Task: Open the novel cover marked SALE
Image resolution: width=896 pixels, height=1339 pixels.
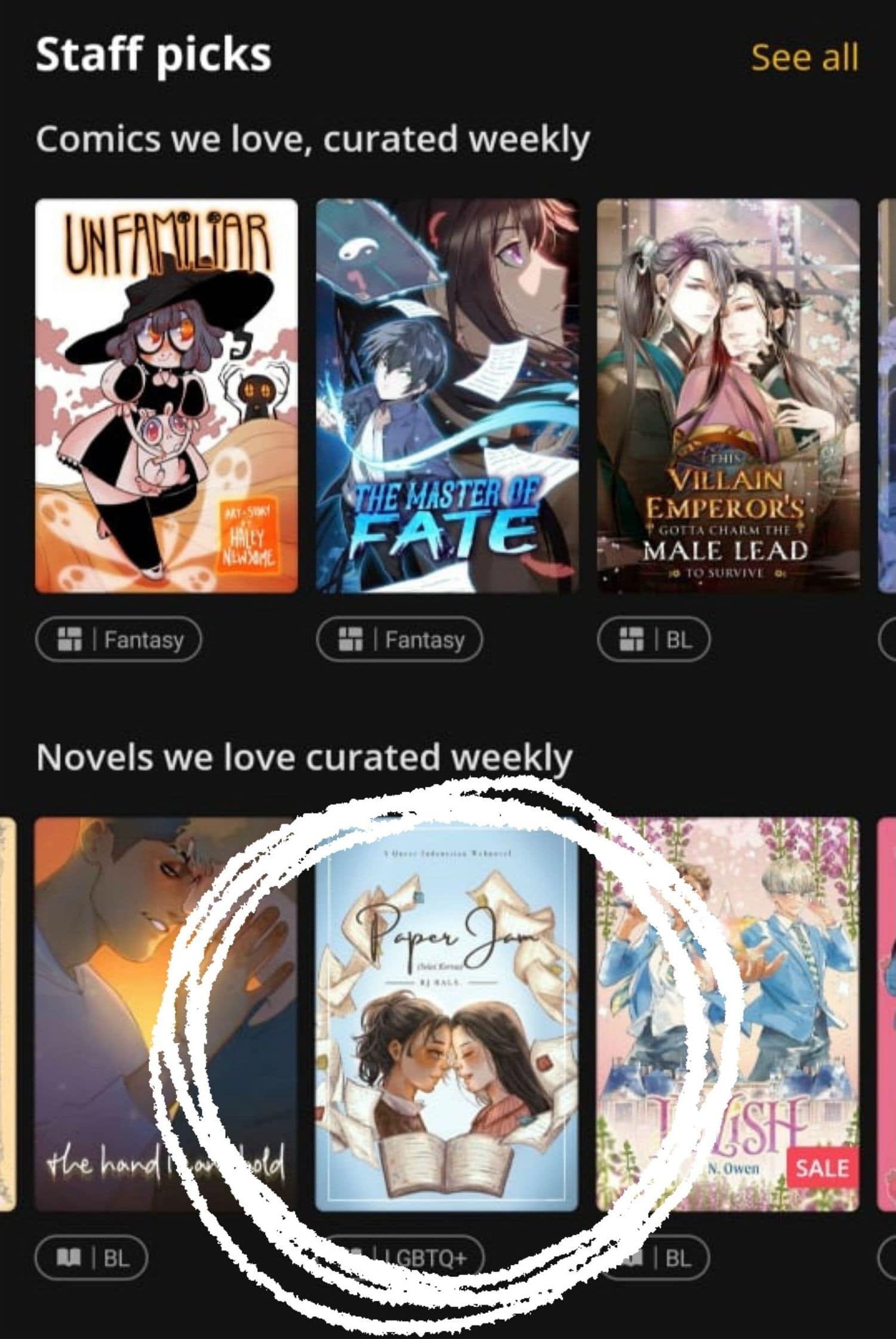Action: (x=728, y=1015)
